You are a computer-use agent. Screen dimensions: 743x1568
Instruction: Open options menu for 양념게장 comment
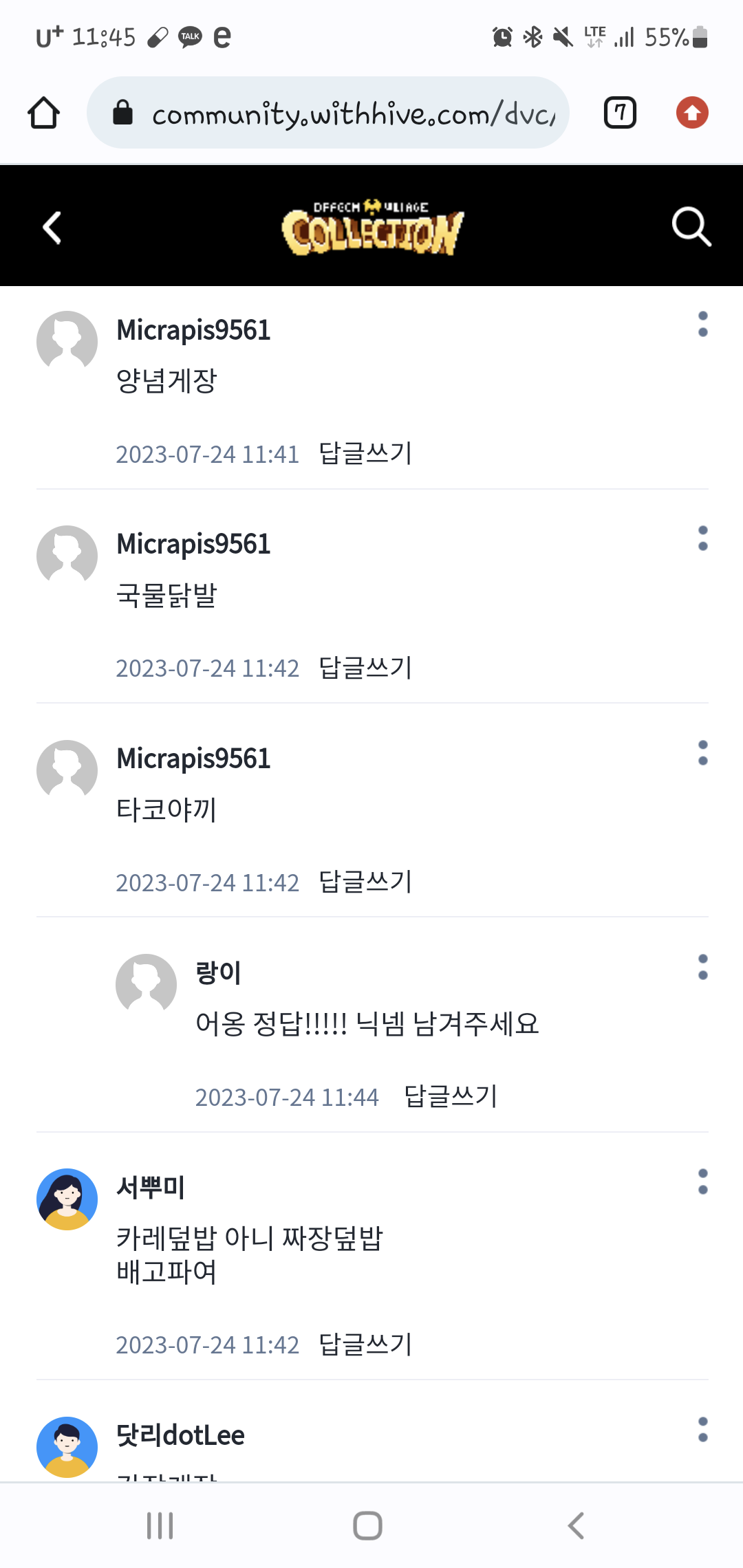point(702,324)
